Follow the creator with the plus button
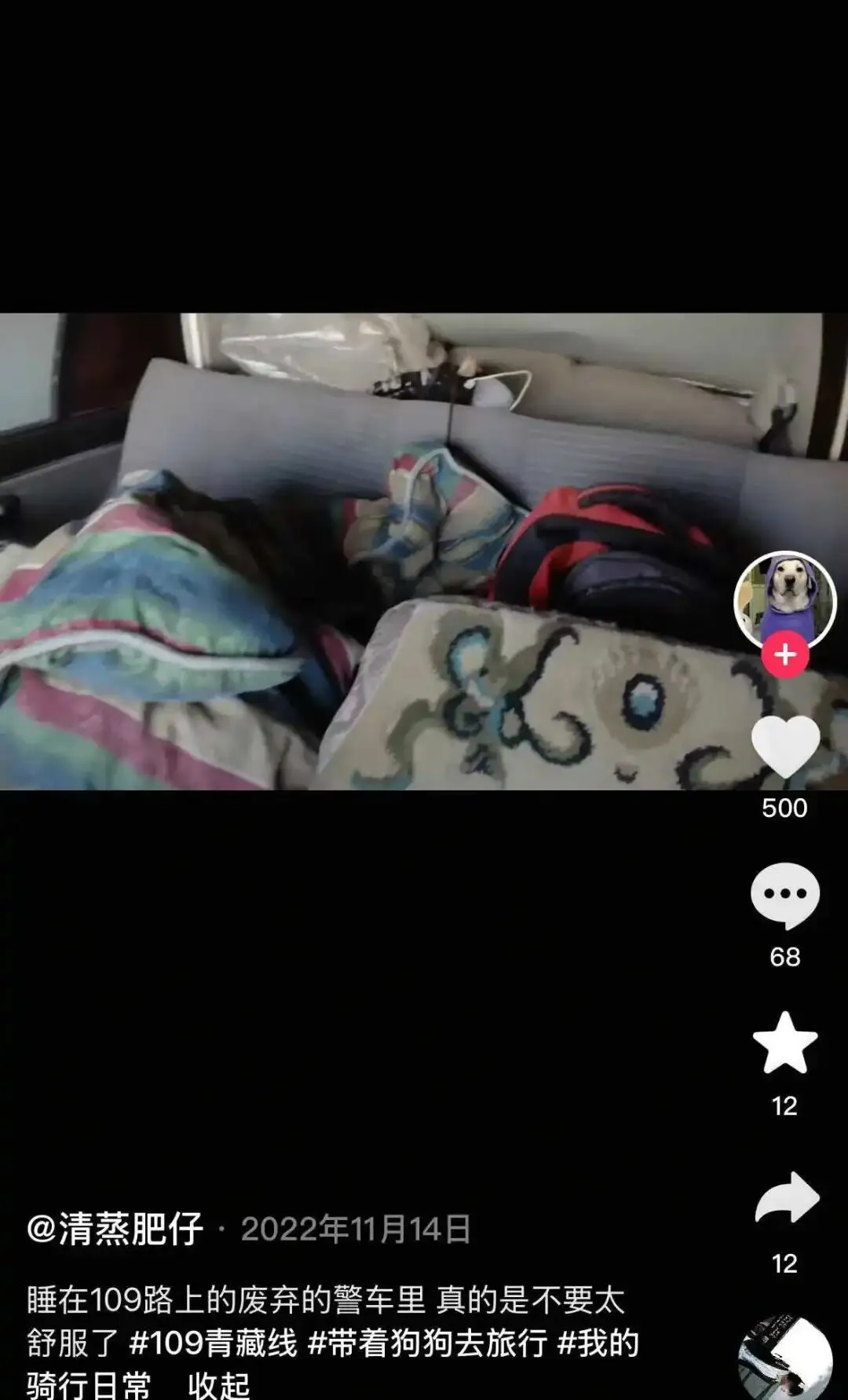The image size is (848, 1400). tap(785, 654)
